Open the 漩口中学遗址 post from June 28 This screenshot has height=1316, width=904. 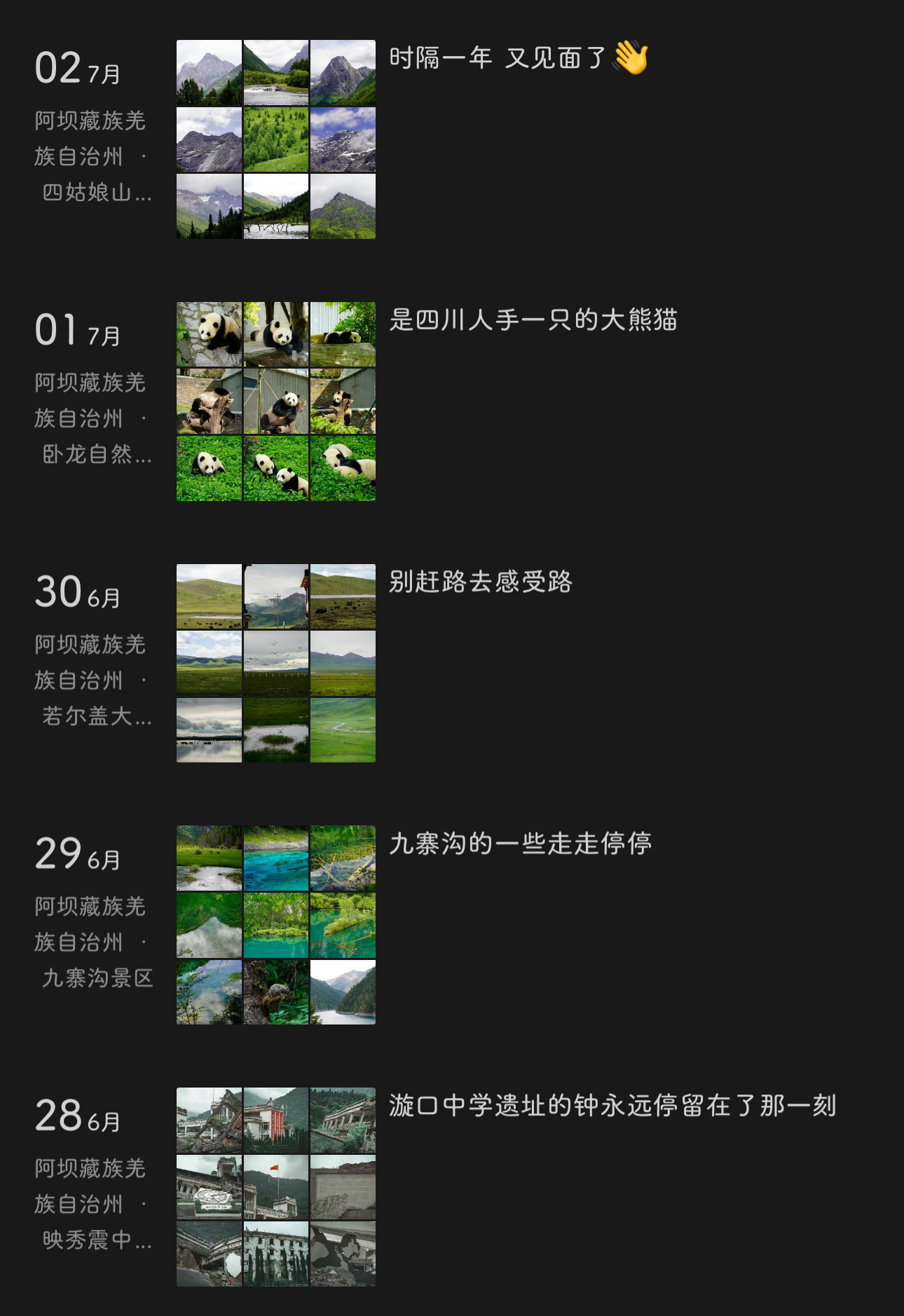pos(612,1106)
